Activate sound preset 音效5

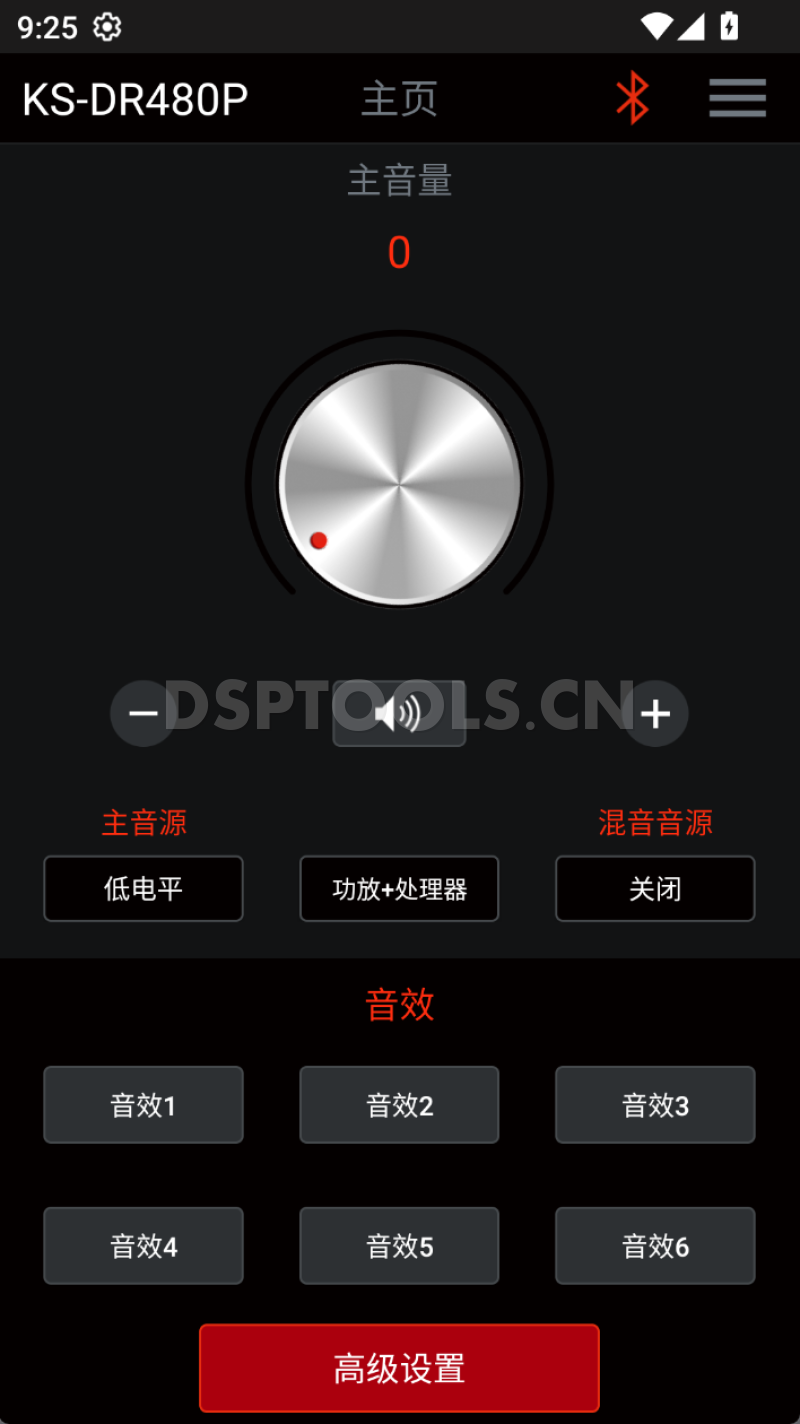(x=399, y=1245)
